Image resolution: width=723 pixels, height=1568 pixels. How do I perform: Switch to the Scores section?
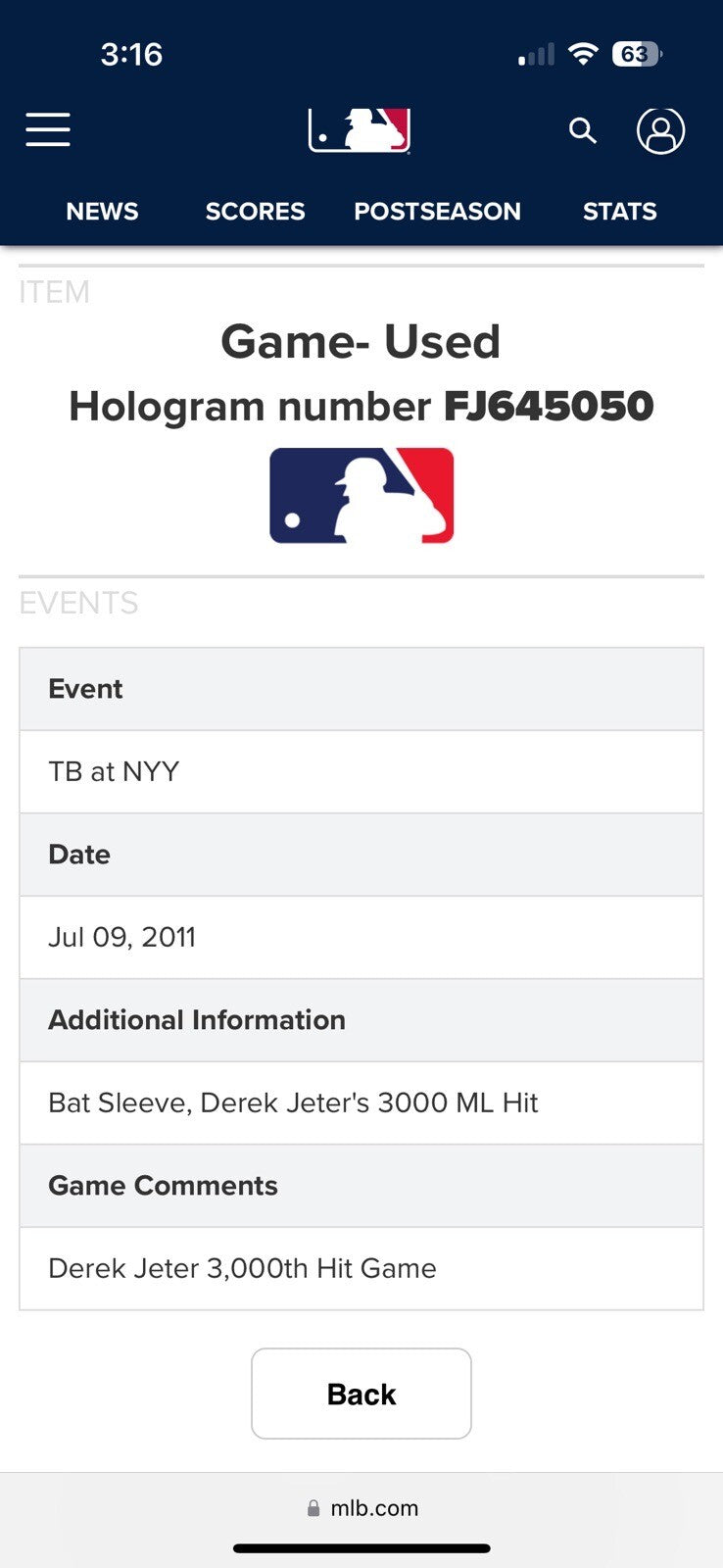pos(255,212)
